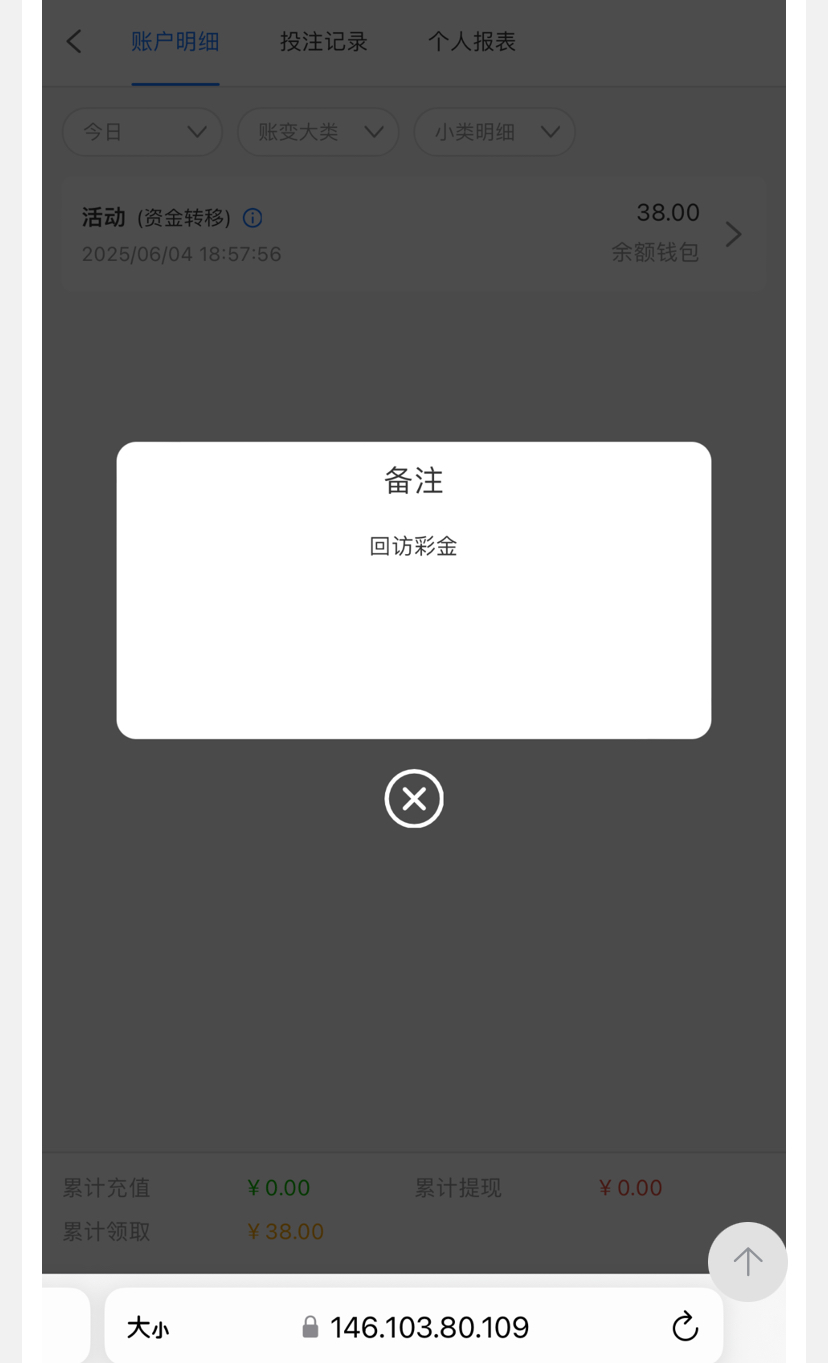Open the 大小 text size menu
Image resolution: width=828 pixels, height=1363 pixels.
click(148, 1328)
